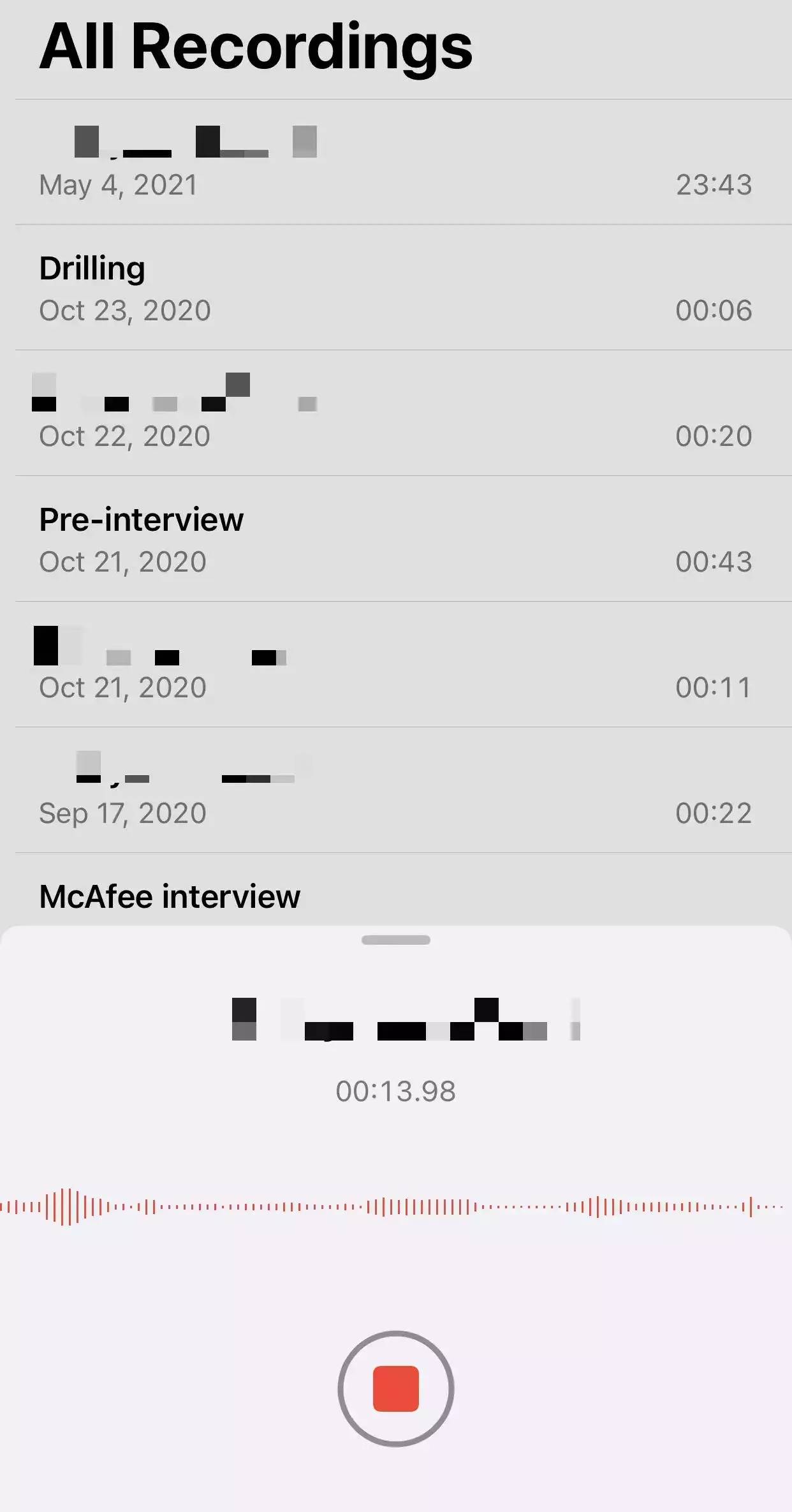
Task: Open the Drilling recording
Action: [395, 288]
